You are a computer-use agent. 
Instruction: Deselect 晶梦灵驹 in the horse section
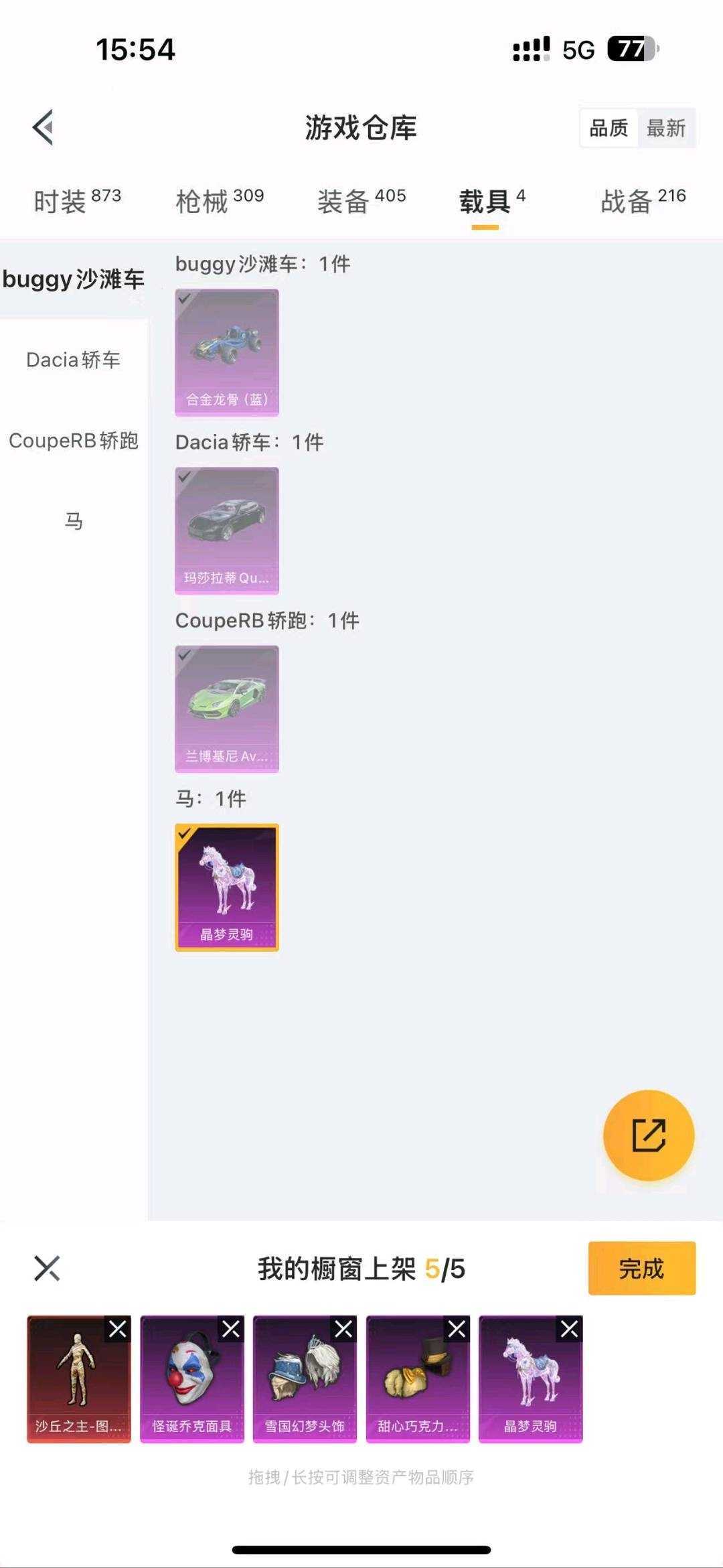(227, 887)
